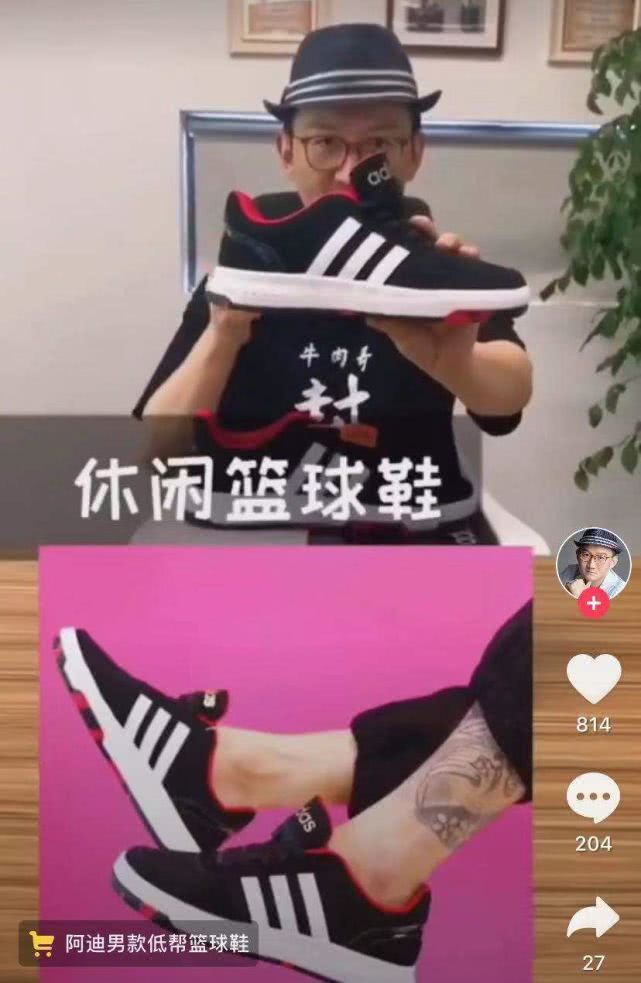This screenshot has width=641, height=983.
Task: Share this video using the arrow
Action: point(593,918)
